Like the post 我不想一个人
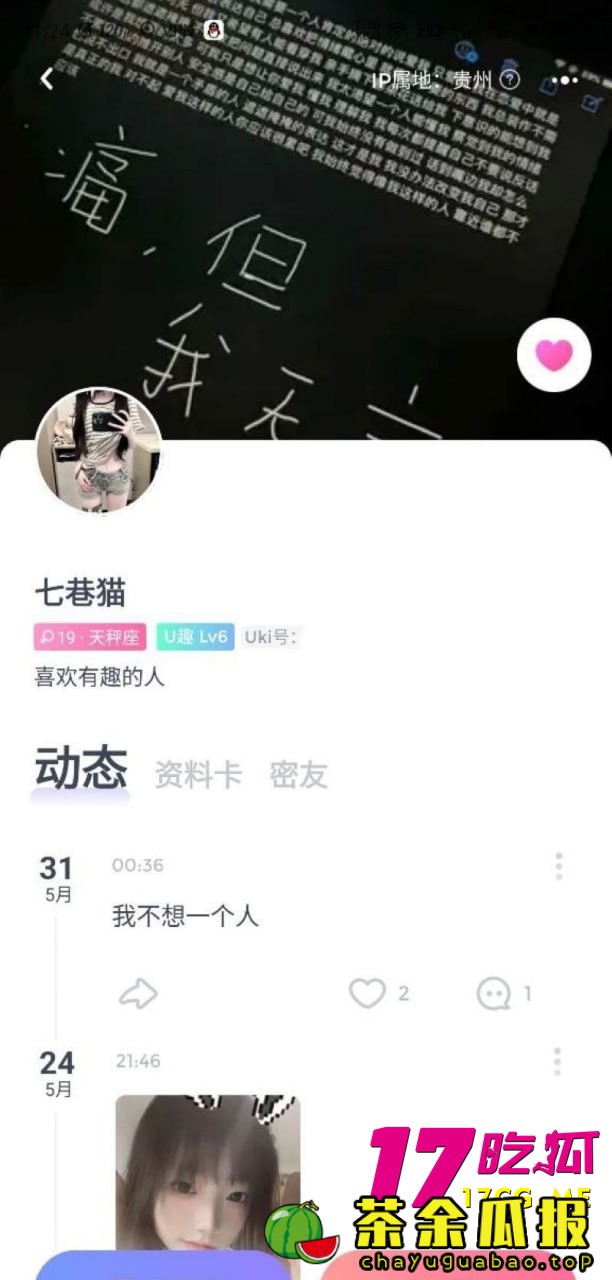612x1280 pixels. point(367,993)
